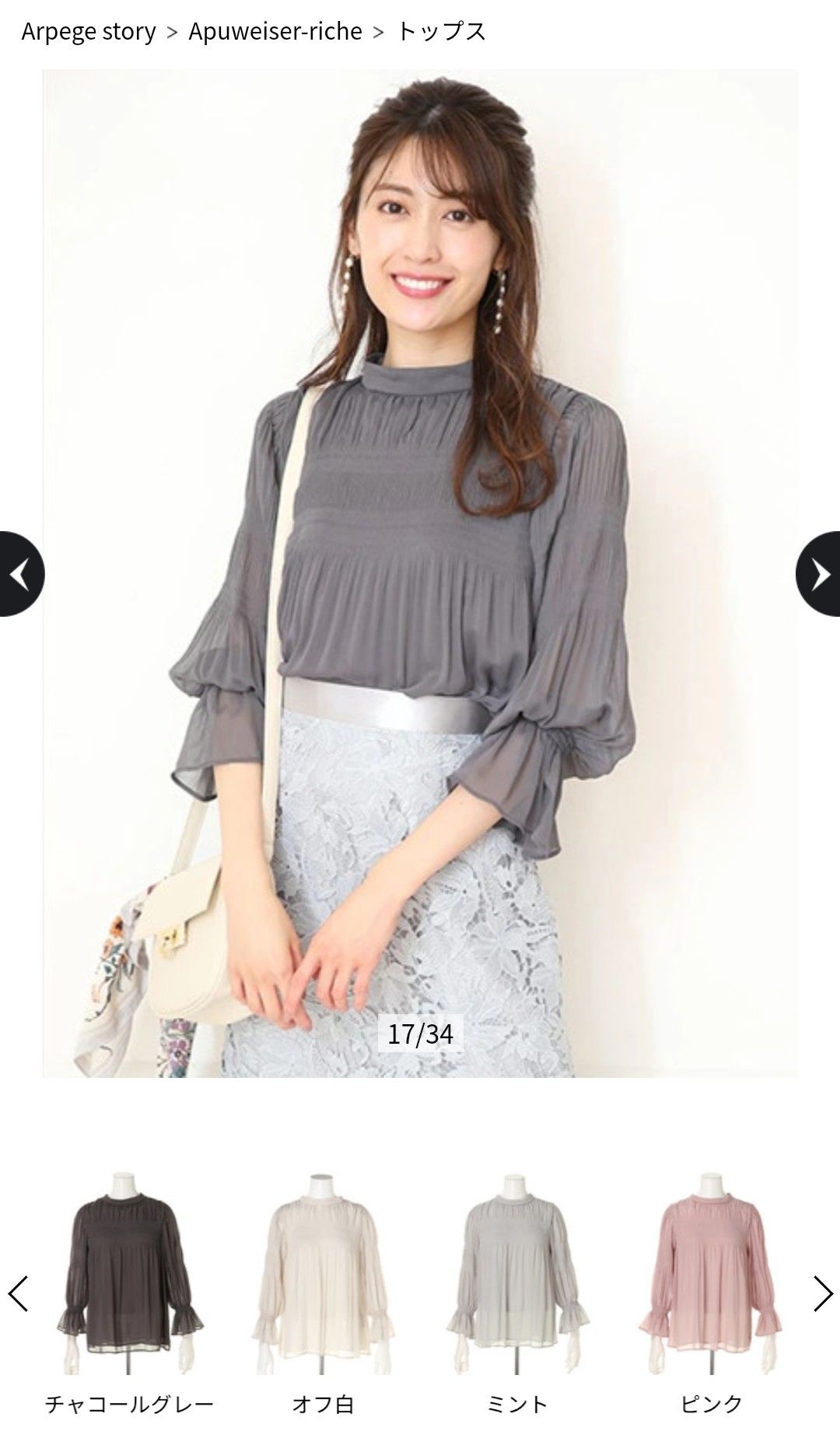Show the next product photo

click(819, 574)
